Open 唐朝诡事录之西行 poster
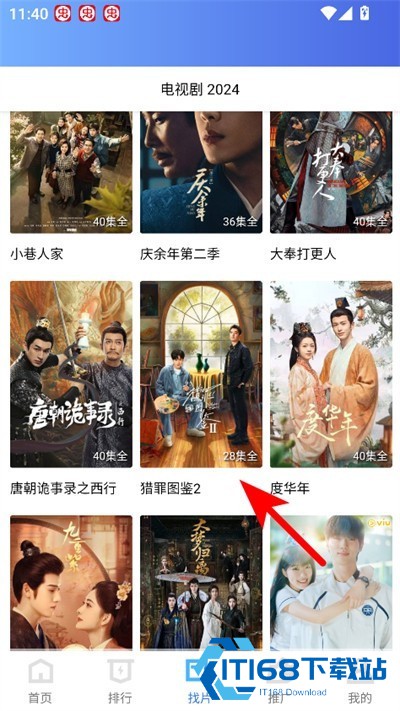Image resolution: width=400 pixels, height=711 pixels. 71,374
